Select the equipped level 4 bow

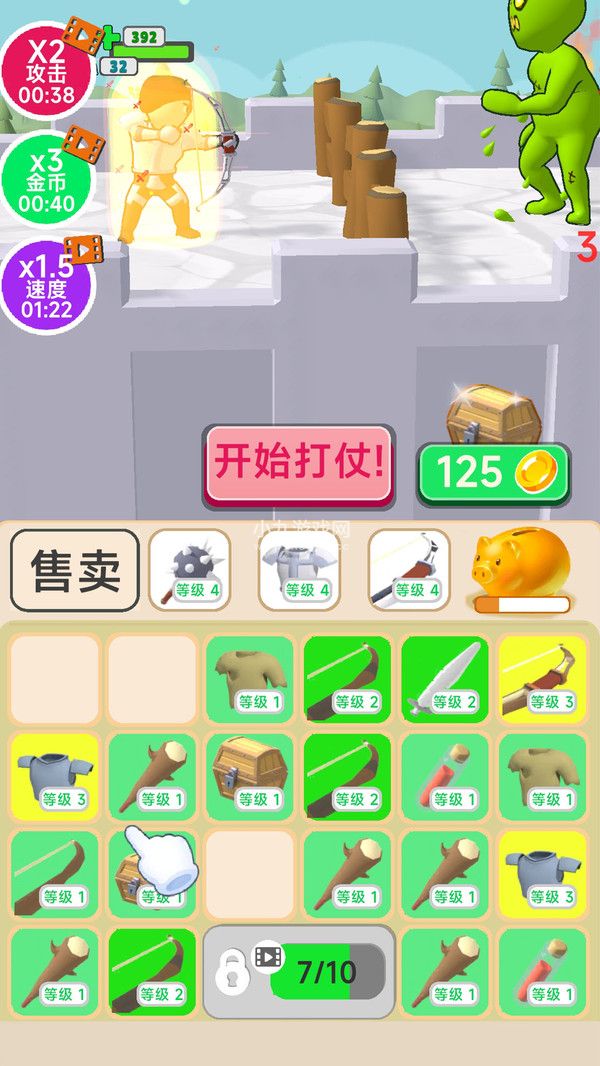click(x=409, y=570)
